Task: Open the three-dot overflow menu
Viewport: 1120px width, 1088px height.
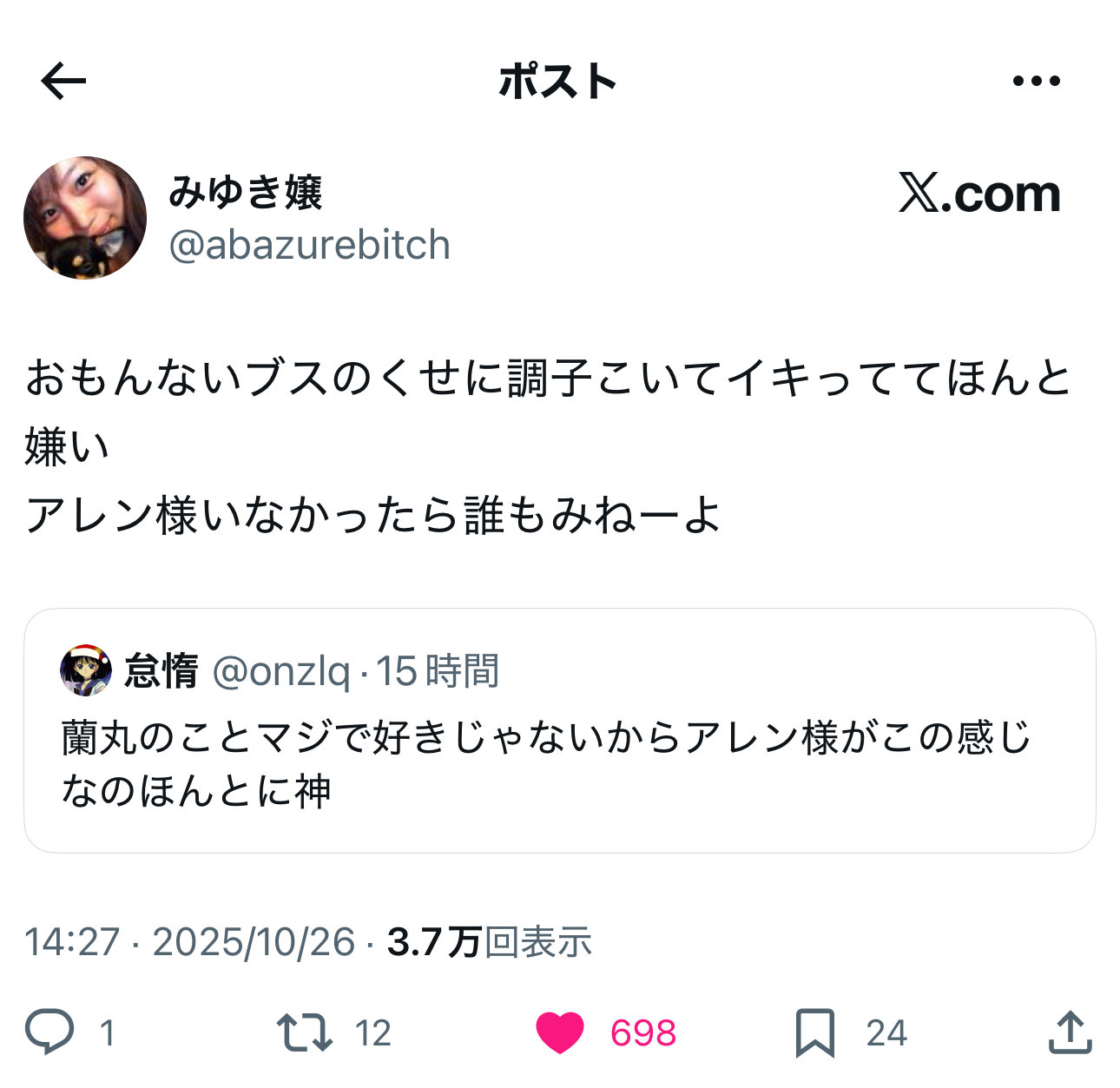Action: (1037, 82)
